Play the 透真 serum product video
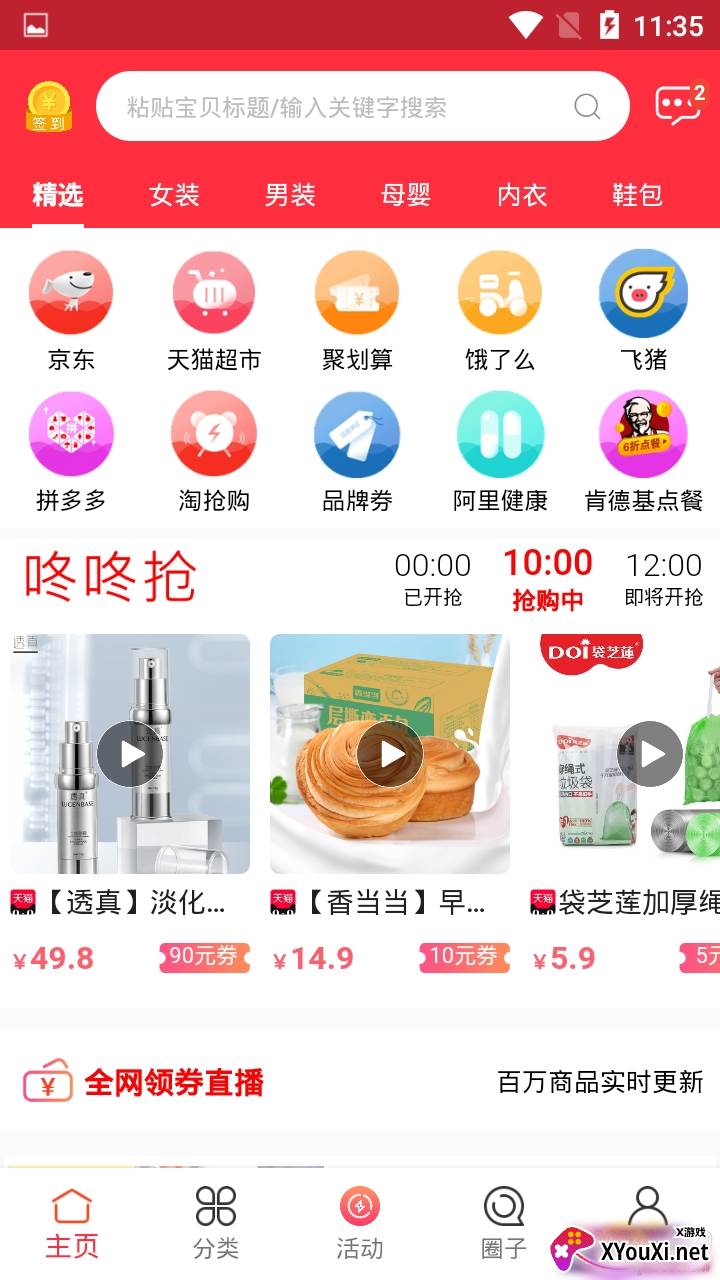 [x=130, y=754]
